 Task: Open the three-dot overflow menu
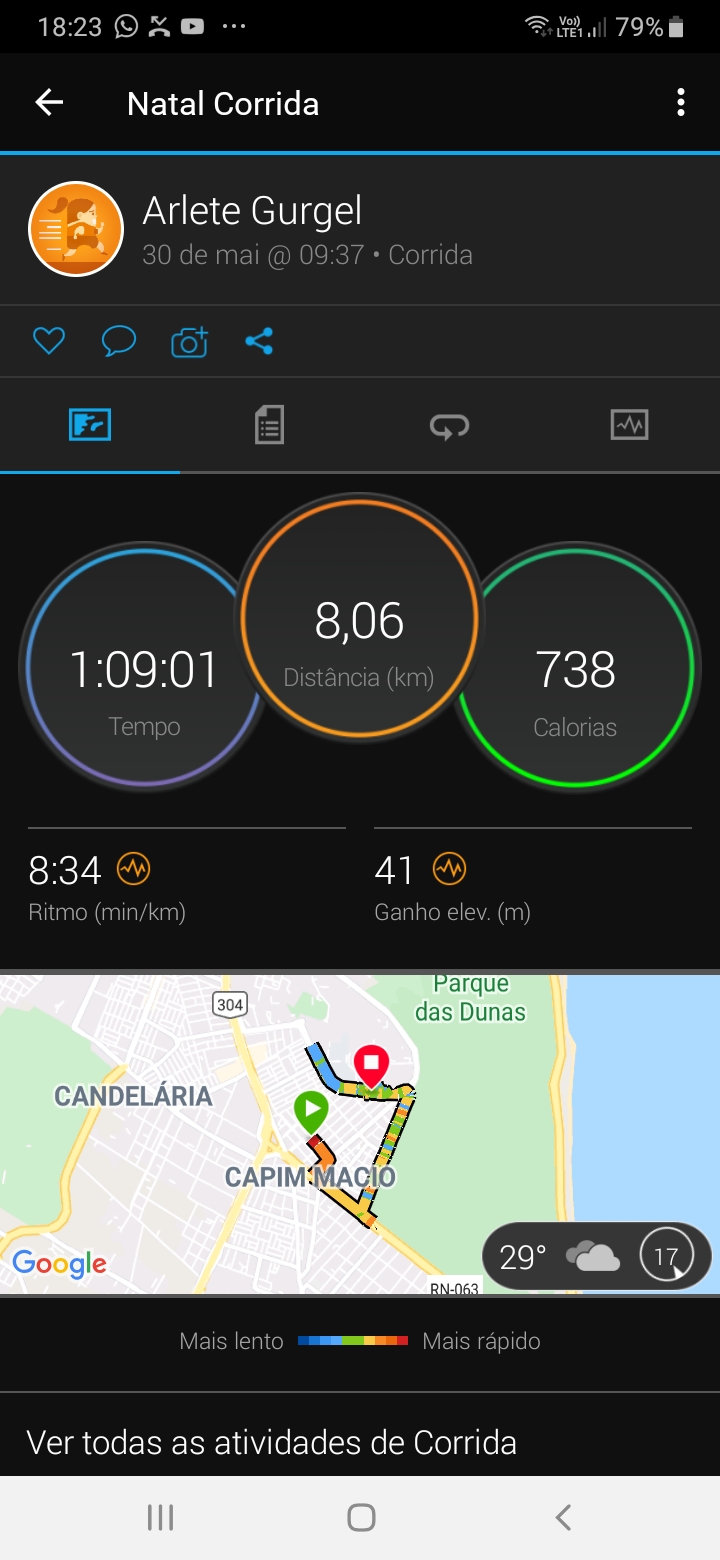coord(681,102)
